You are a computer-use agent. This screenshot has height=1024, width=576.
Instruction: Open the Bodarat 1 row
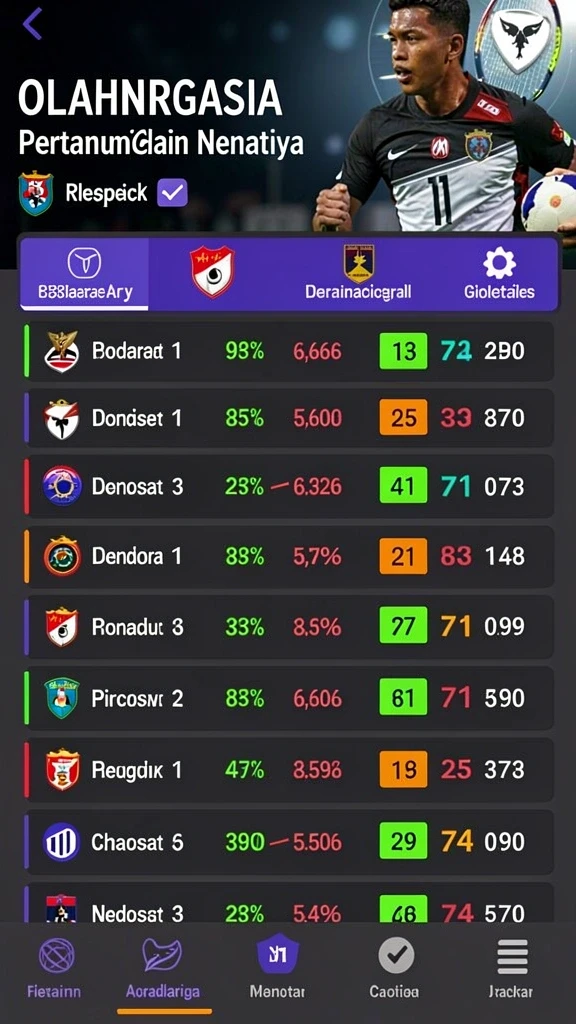(288, 351)
